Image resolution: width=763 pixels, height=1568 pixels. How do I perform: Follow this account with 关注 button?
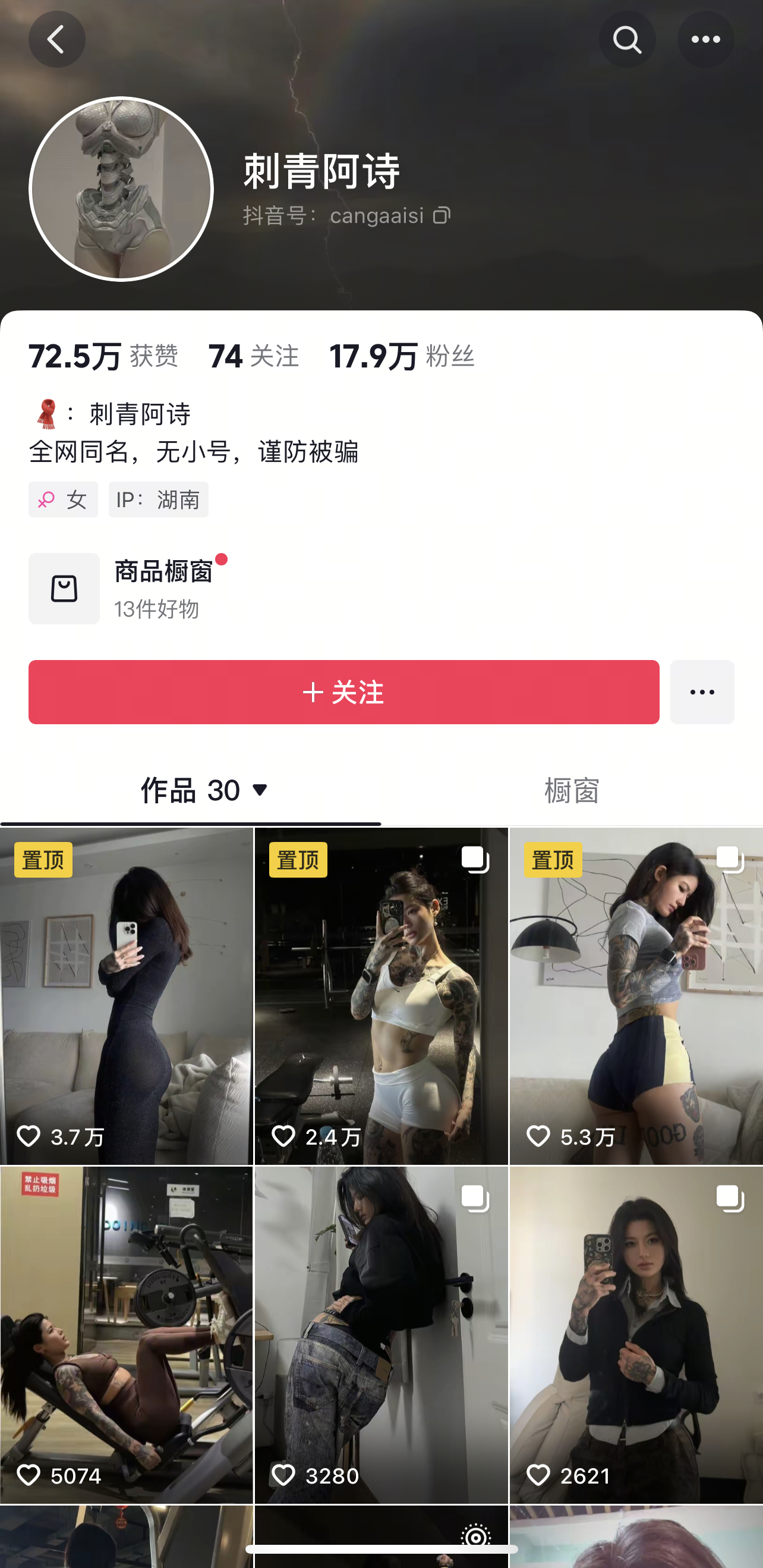click(344, 692)
